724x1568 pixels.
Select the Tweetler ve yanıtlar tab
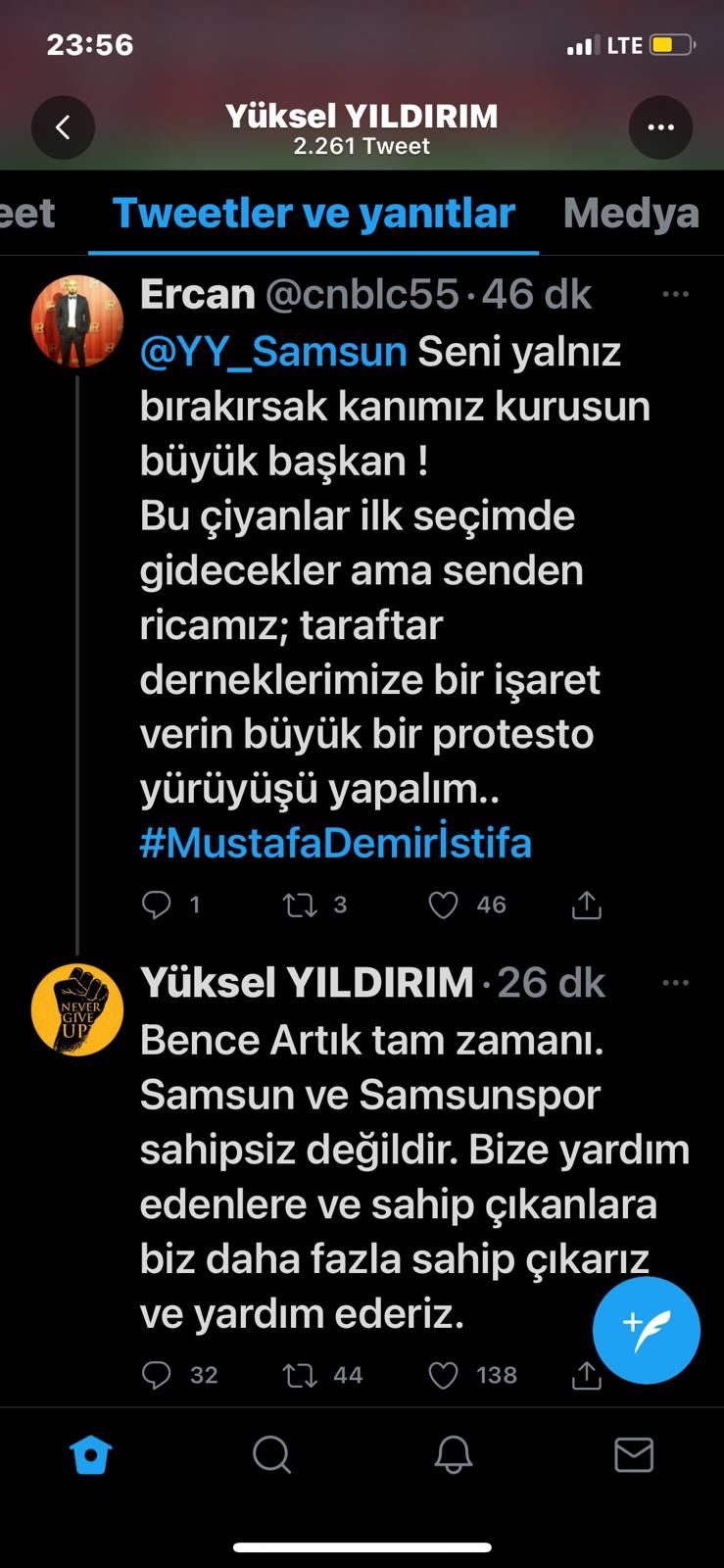[x=314, y=213]
